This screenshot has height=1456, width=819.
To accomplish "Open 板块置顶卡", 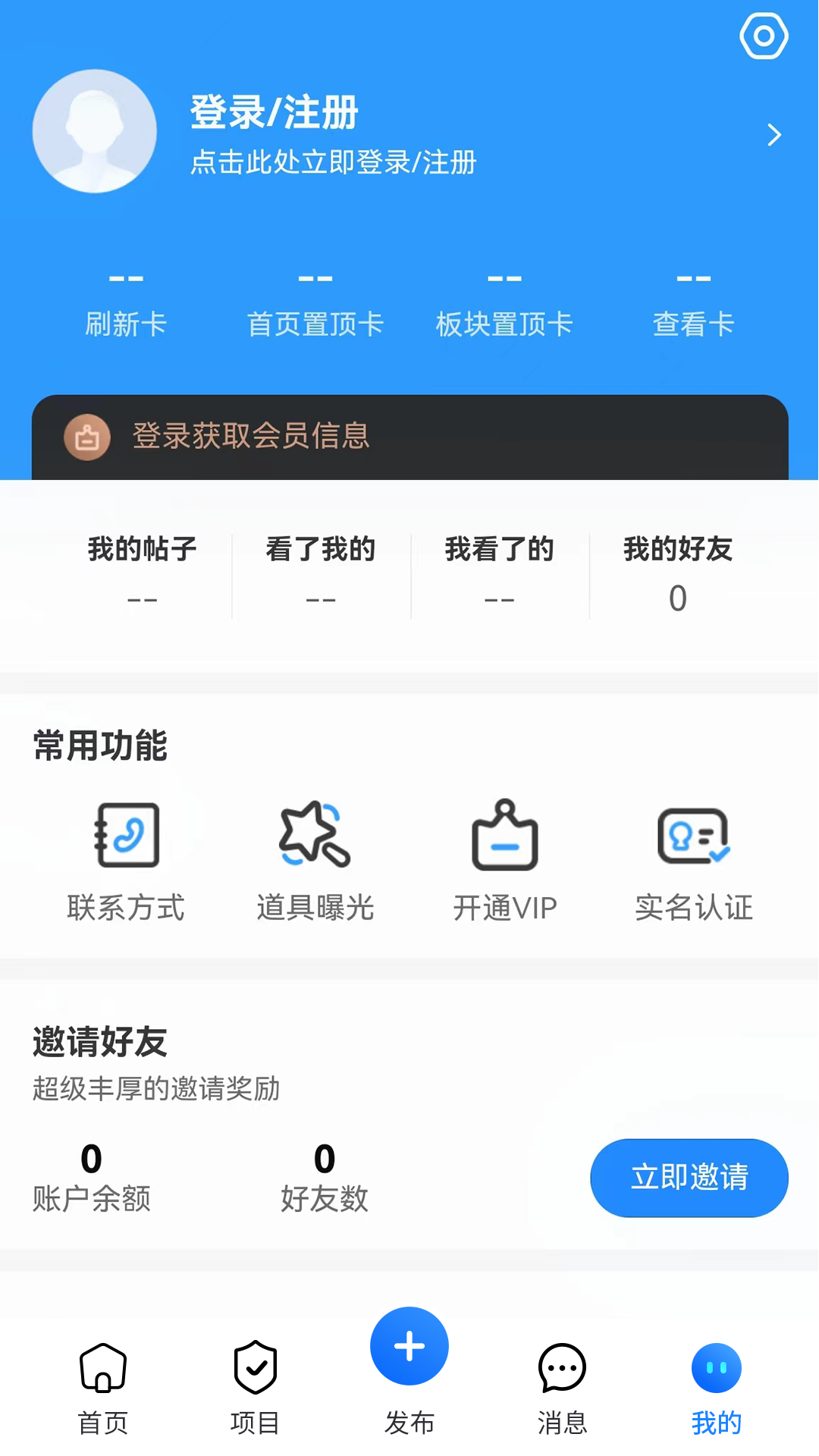I will [504, 305].
